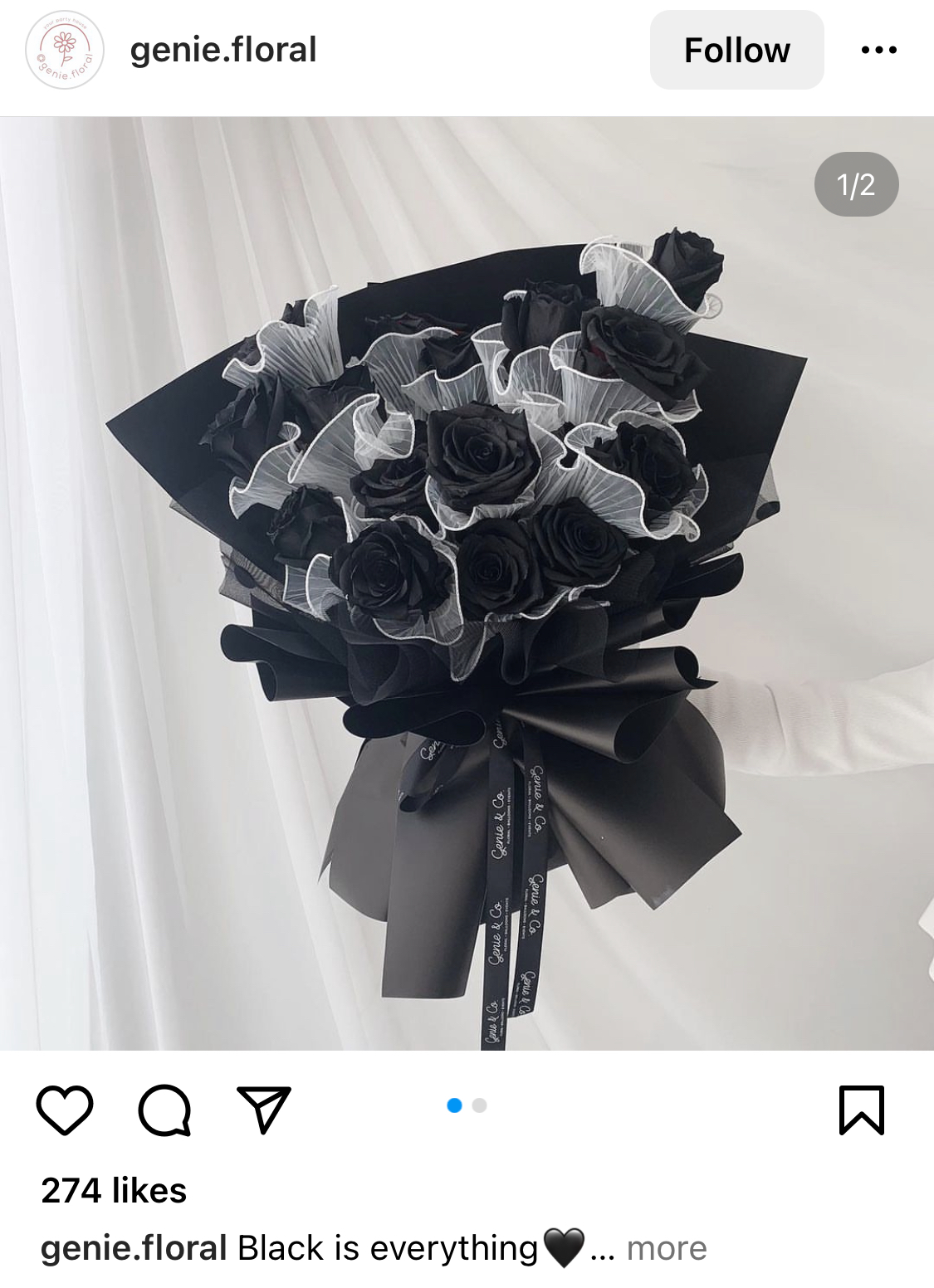
Task: Like the black roses post
Action: coord(65,1110)
